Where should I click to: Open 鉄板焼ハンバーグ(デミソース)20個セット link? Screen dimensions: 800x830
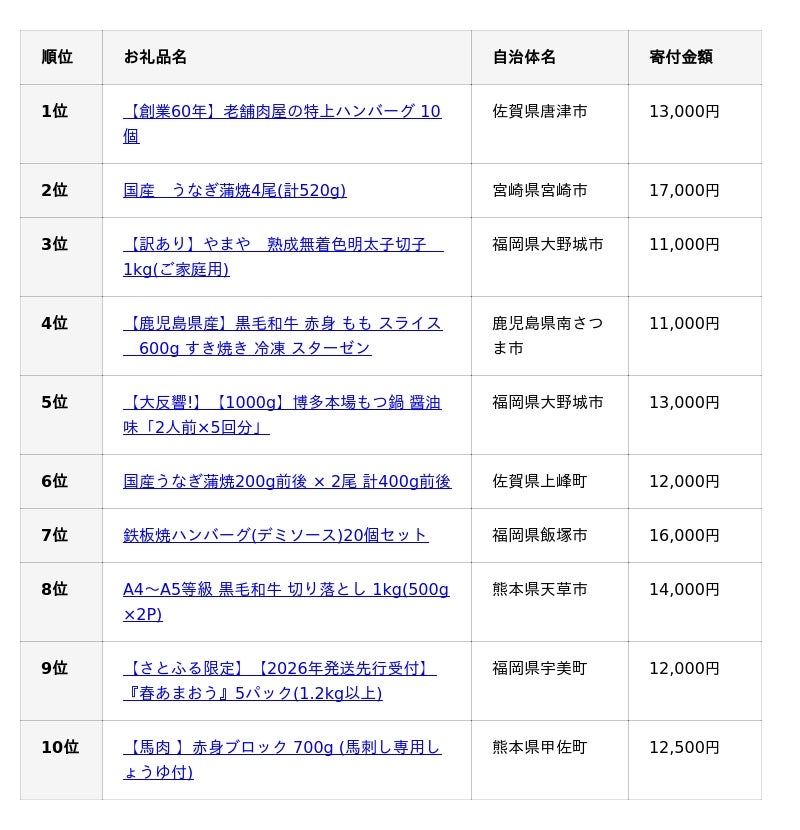coord(275,536)
